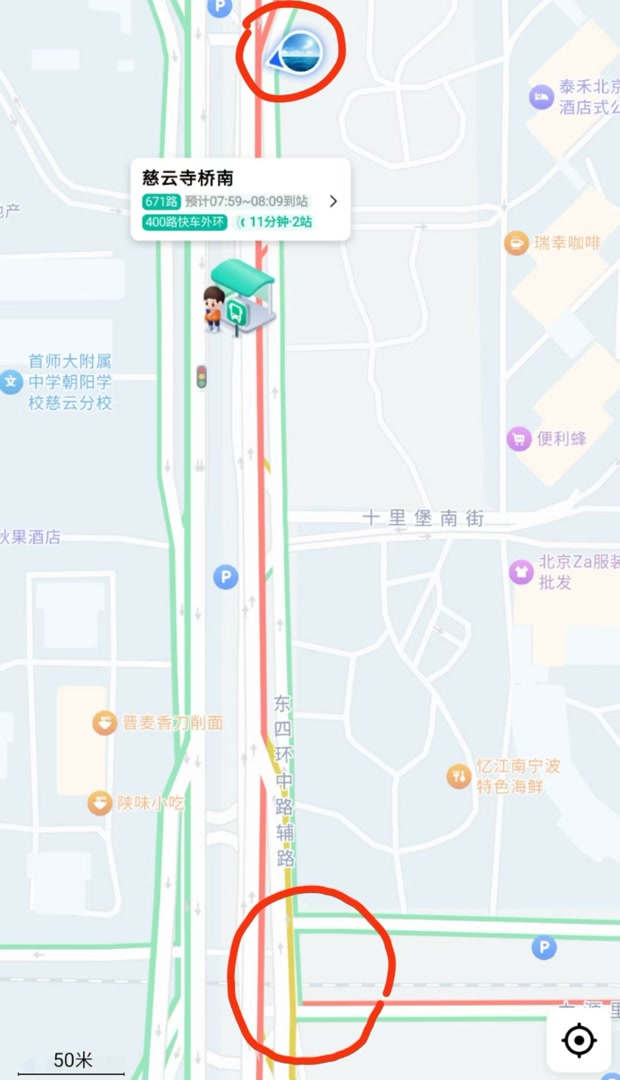
Task: Tap the bus stop shelter marker
Action: [x=243, y=295]
